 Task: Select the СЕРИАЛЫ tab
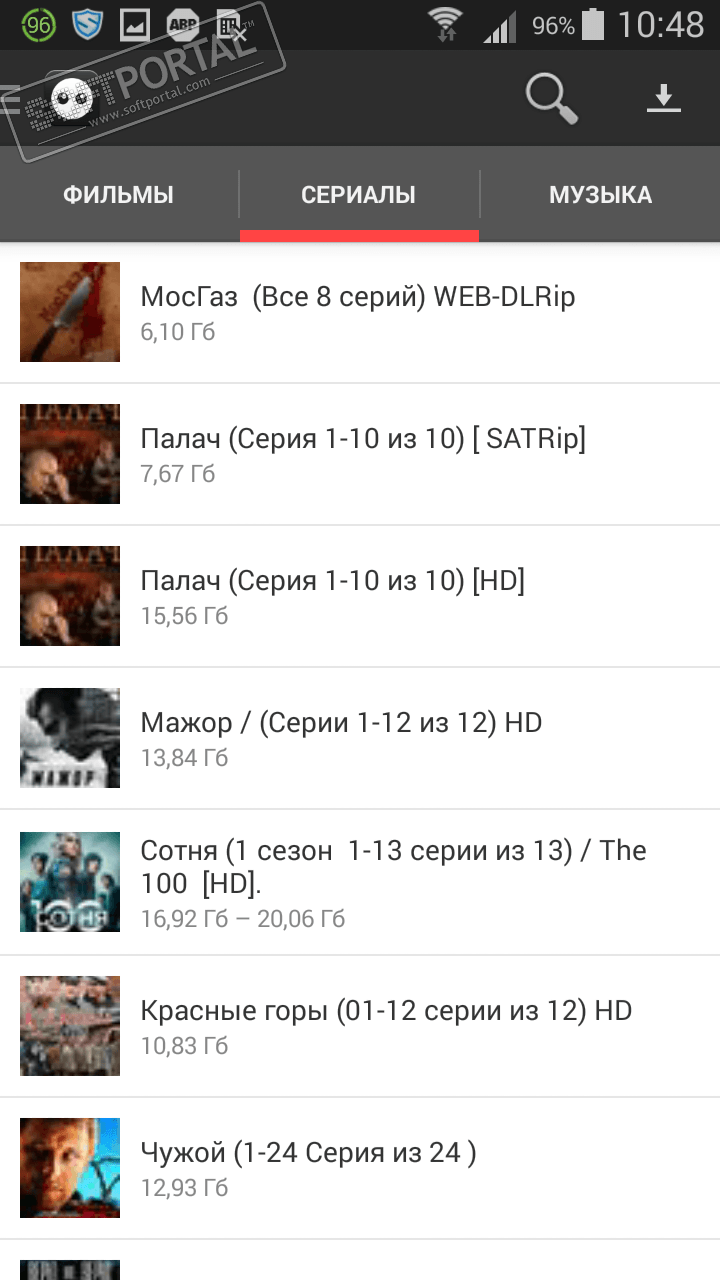click(x=359, y=195)
